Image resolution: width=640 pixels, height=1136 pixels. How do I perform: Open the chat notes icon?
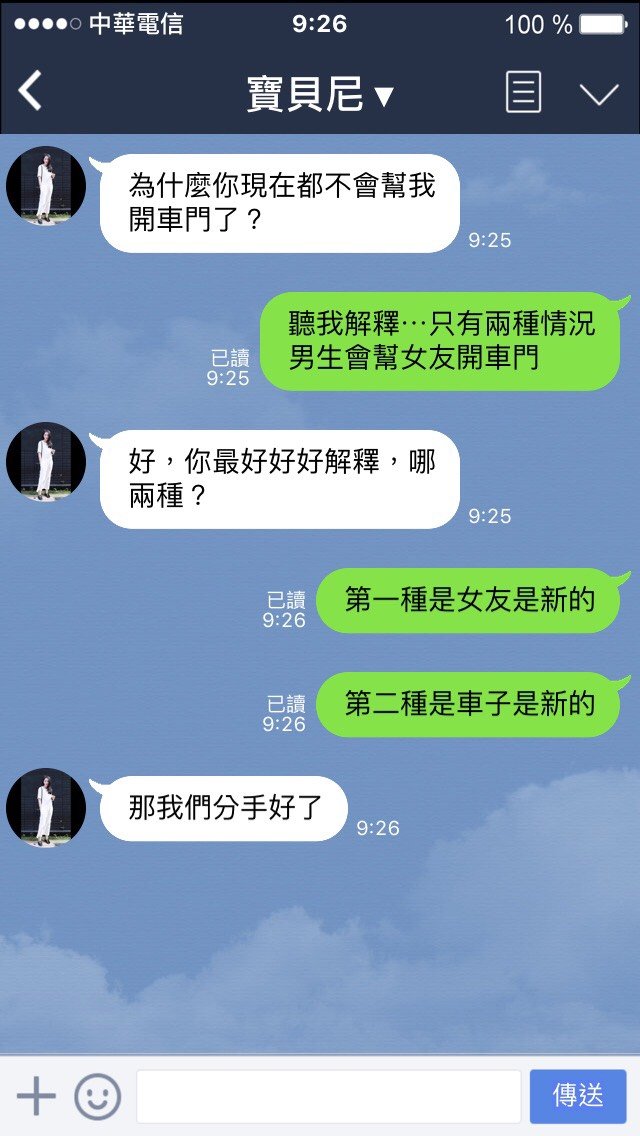[523, 93]
